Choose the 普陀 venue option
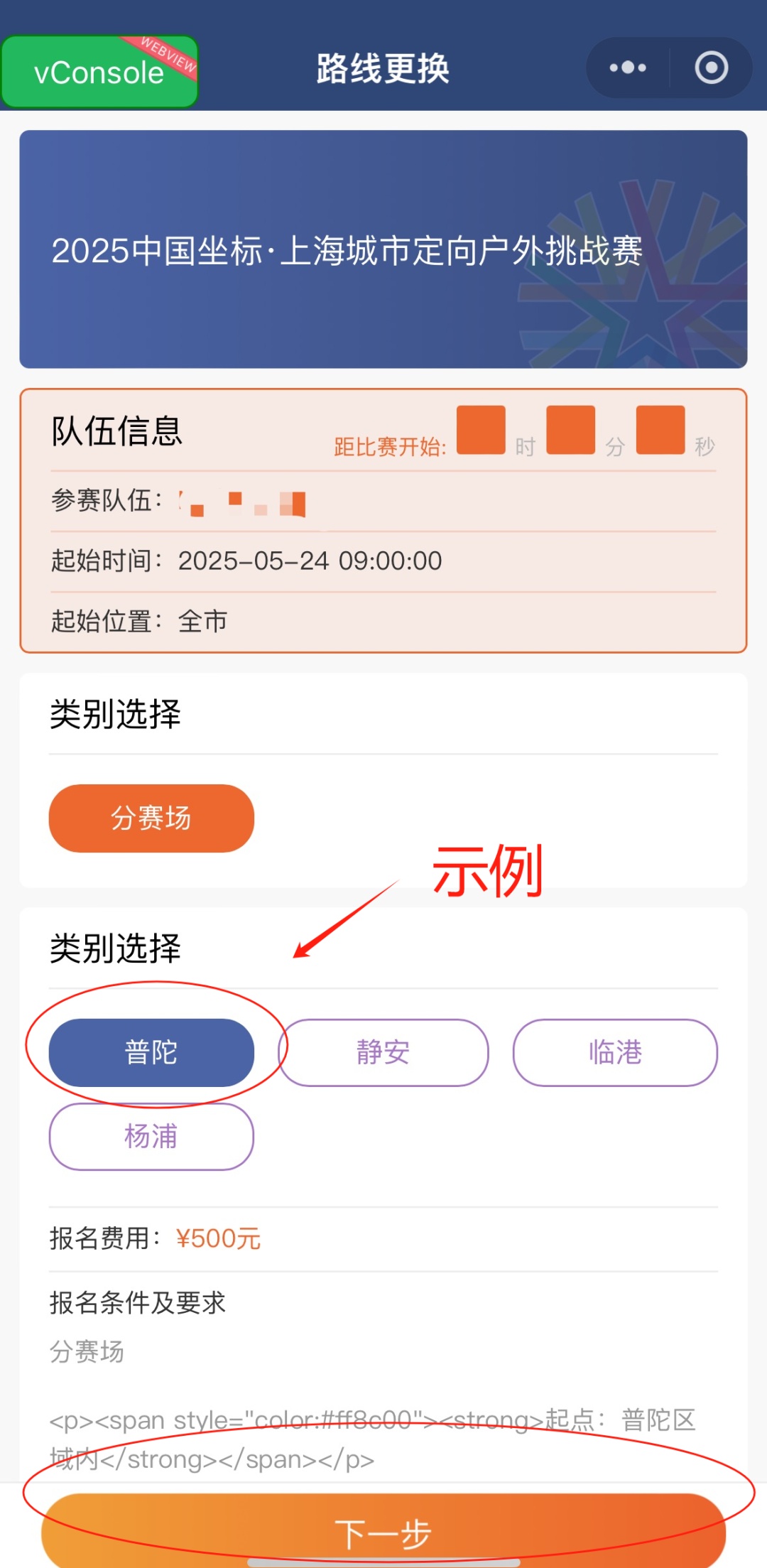Screen dimensions: 767x1568 [151, 1053]
